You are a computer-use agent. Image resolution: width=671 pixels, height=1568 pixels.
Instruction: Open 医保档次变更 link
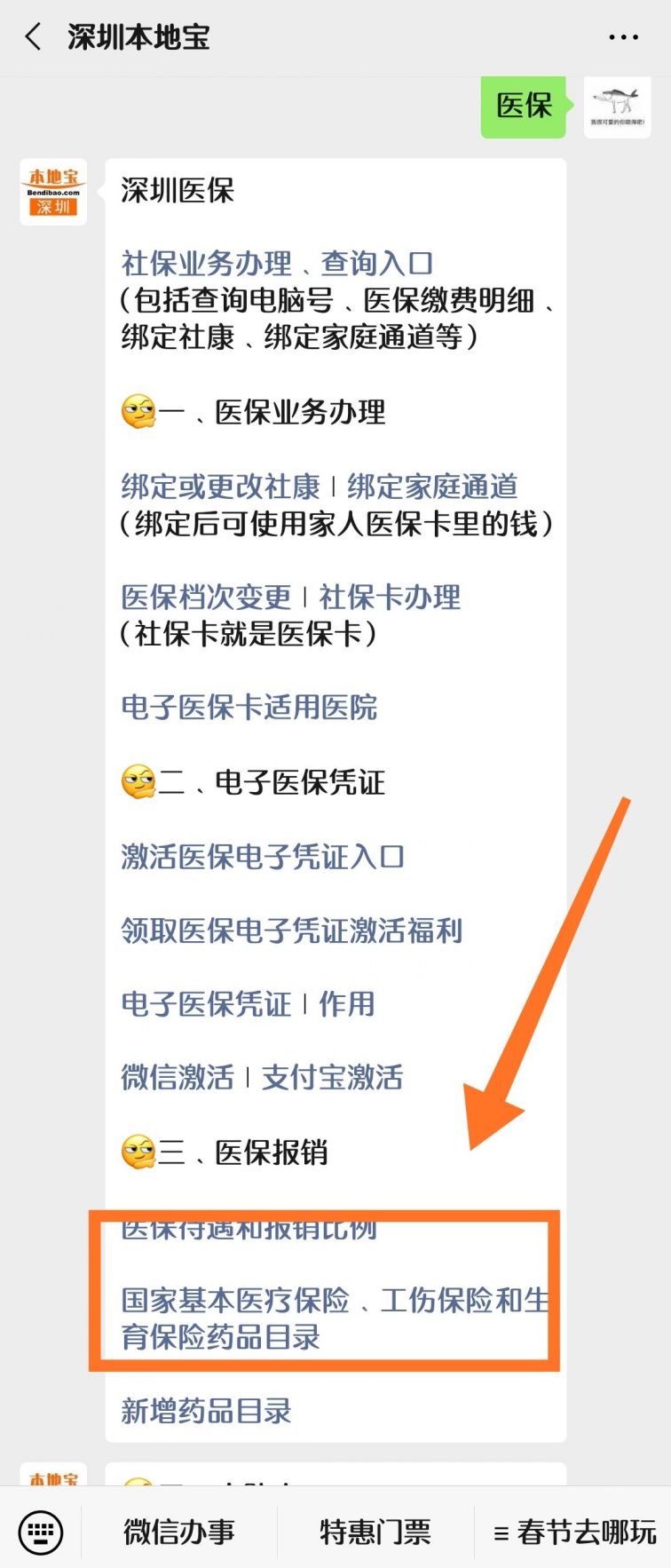tap(206, 597)
